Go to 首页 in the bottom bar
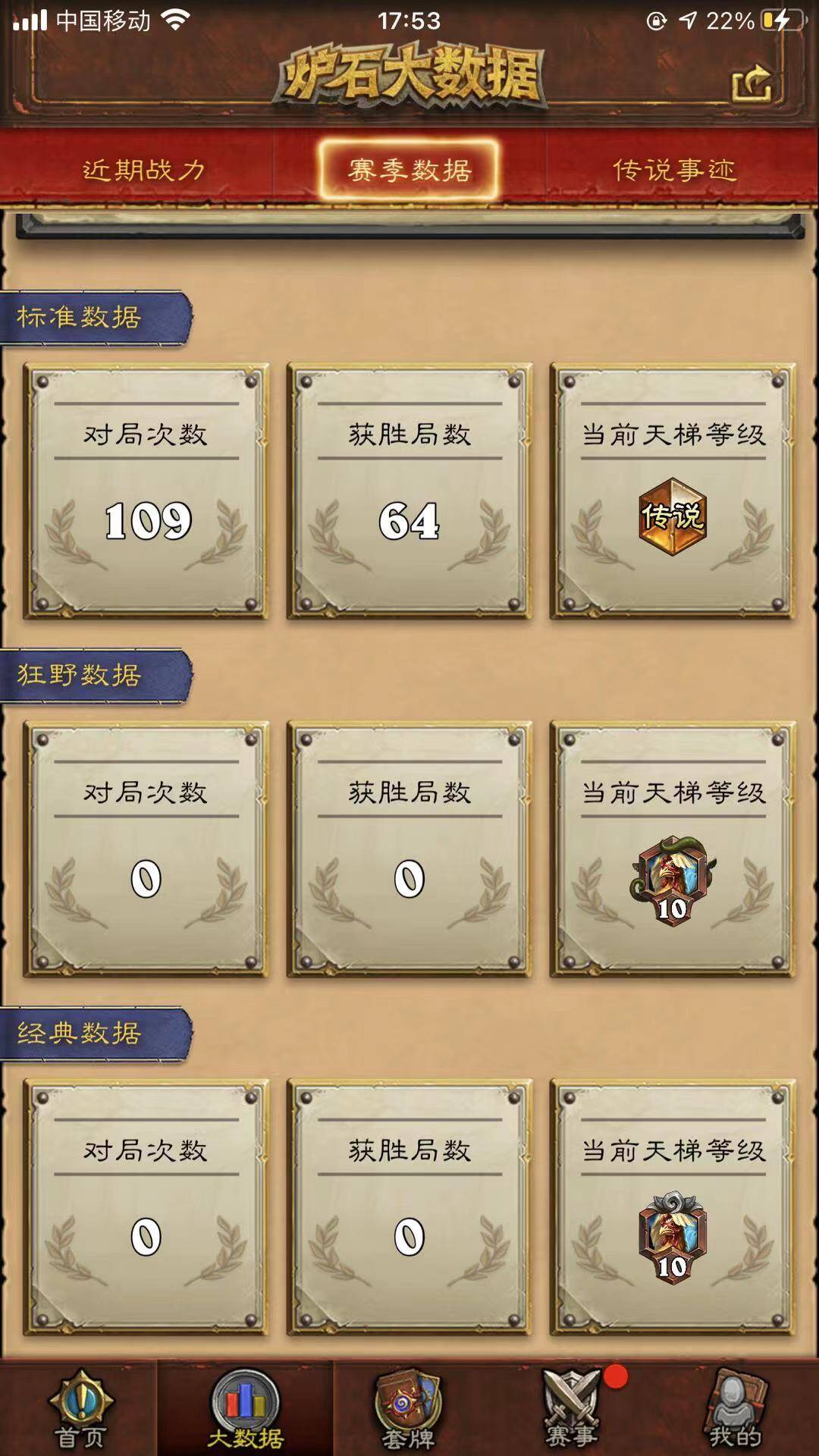Viewport: 819px width, 1456px height. click(x=80, y=1408)
